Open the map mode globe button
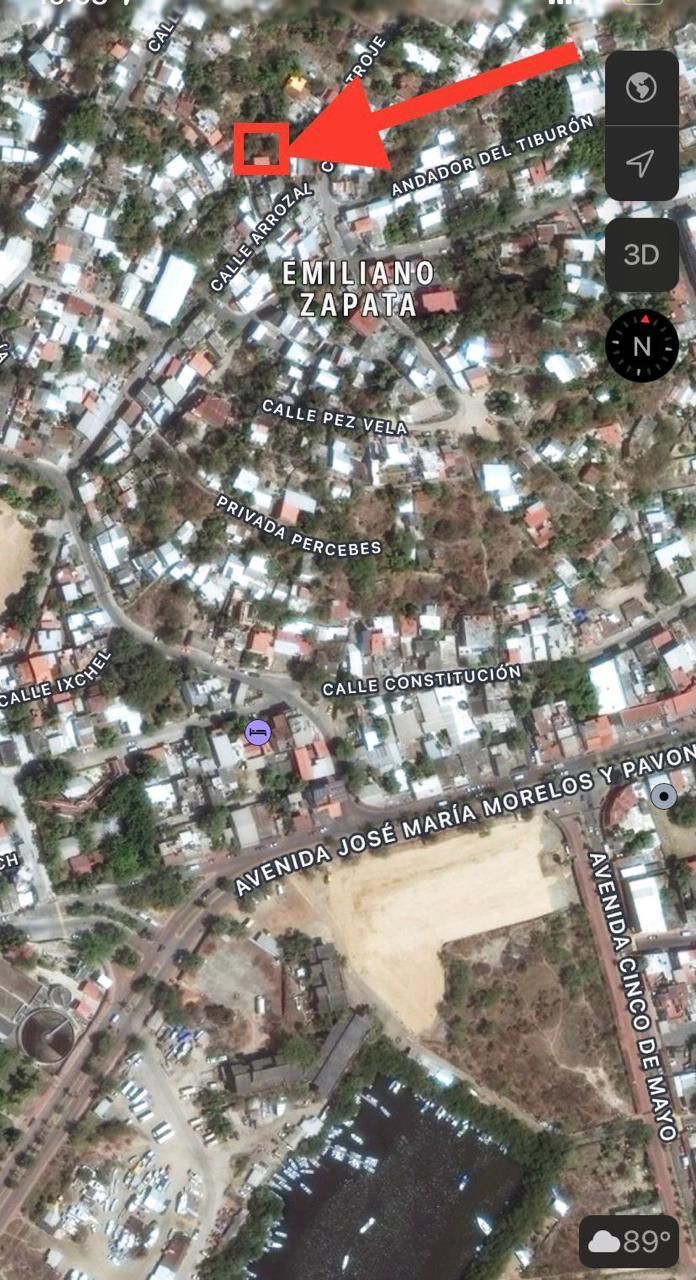 click(642, 88)
